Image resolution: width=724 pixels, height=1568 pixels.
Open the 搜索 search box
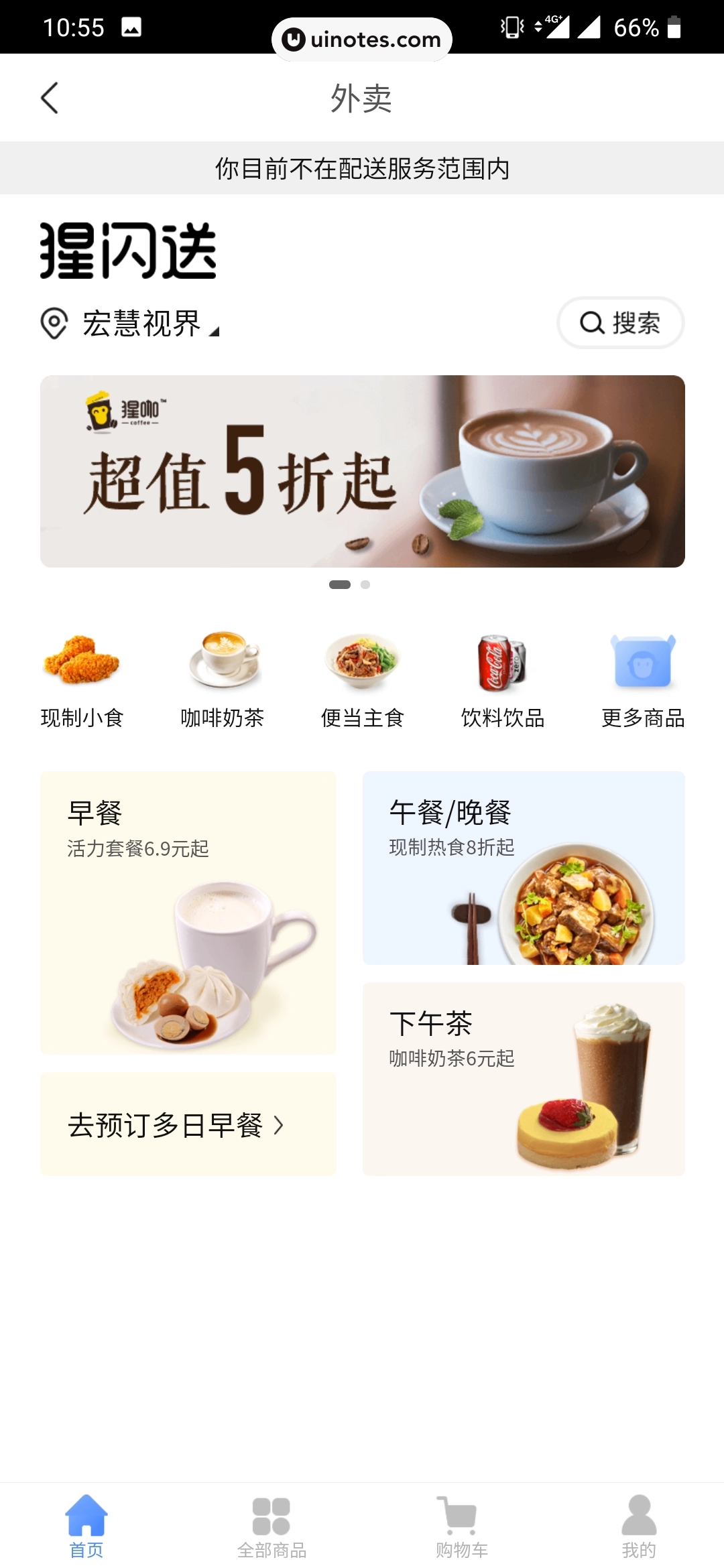click(620, 323)
